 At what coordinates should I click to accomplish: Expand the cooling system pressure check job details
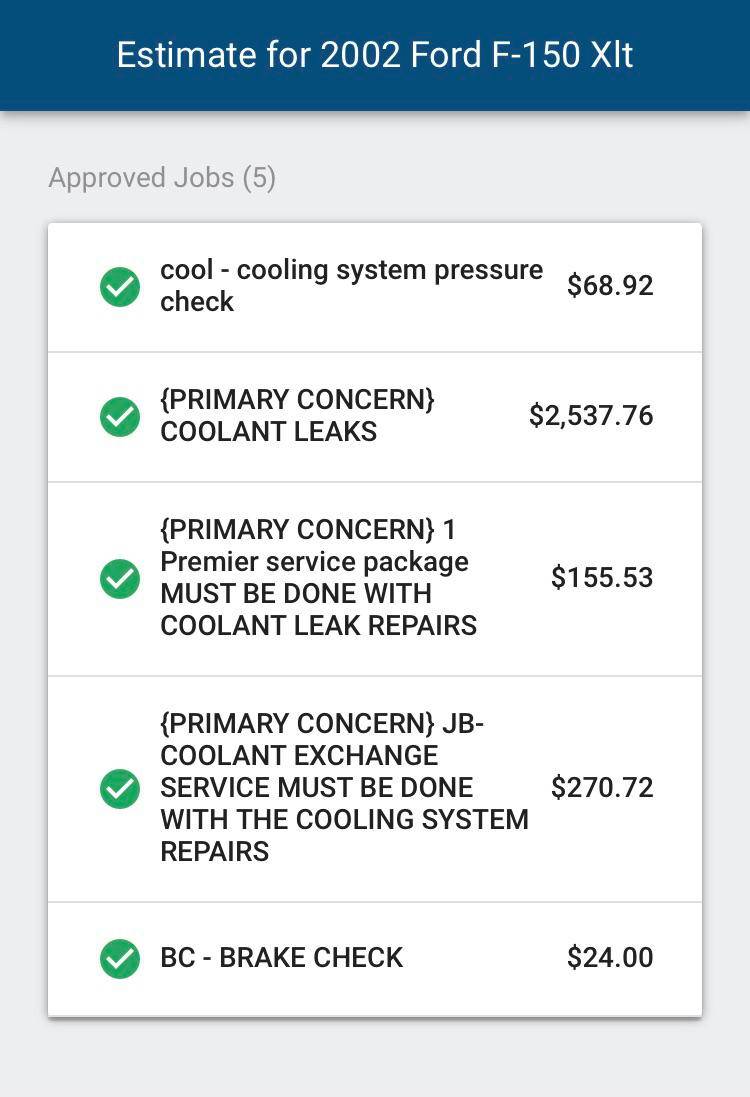point(352,286)
